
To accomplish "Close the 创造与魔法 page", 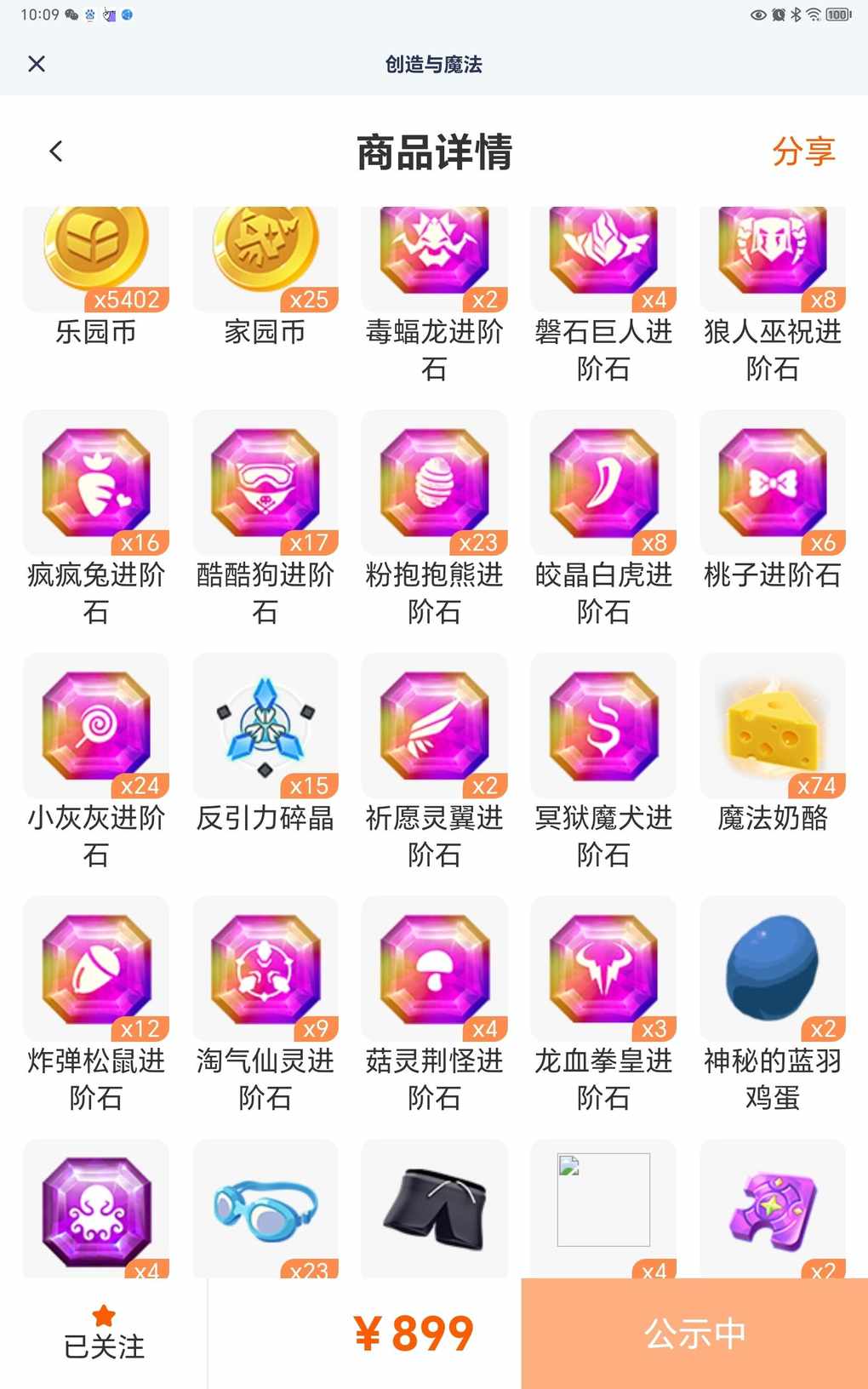I will point(37,64).
